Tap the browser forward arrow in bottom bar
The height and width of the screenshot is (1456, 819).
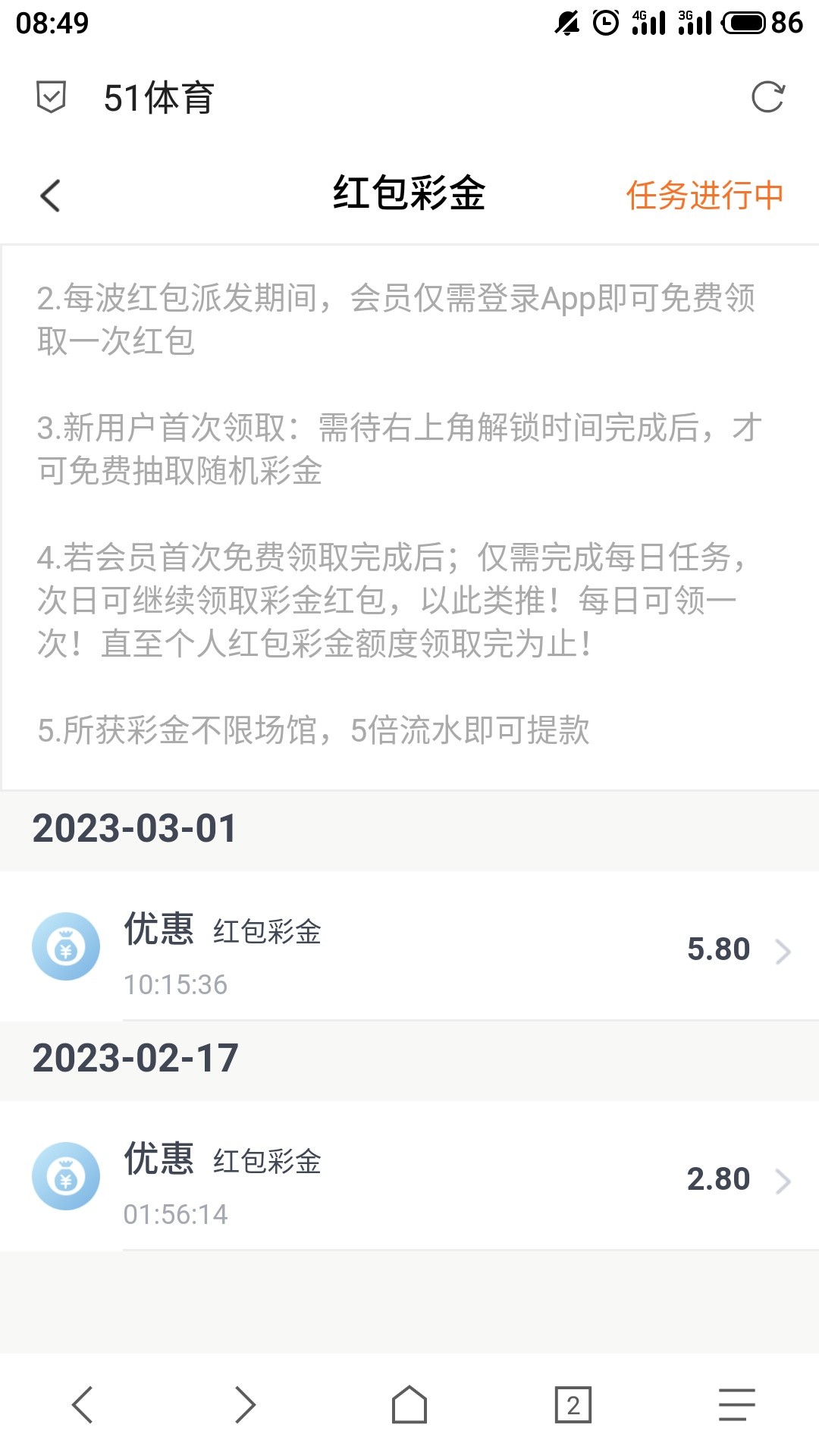point(246,1405)
